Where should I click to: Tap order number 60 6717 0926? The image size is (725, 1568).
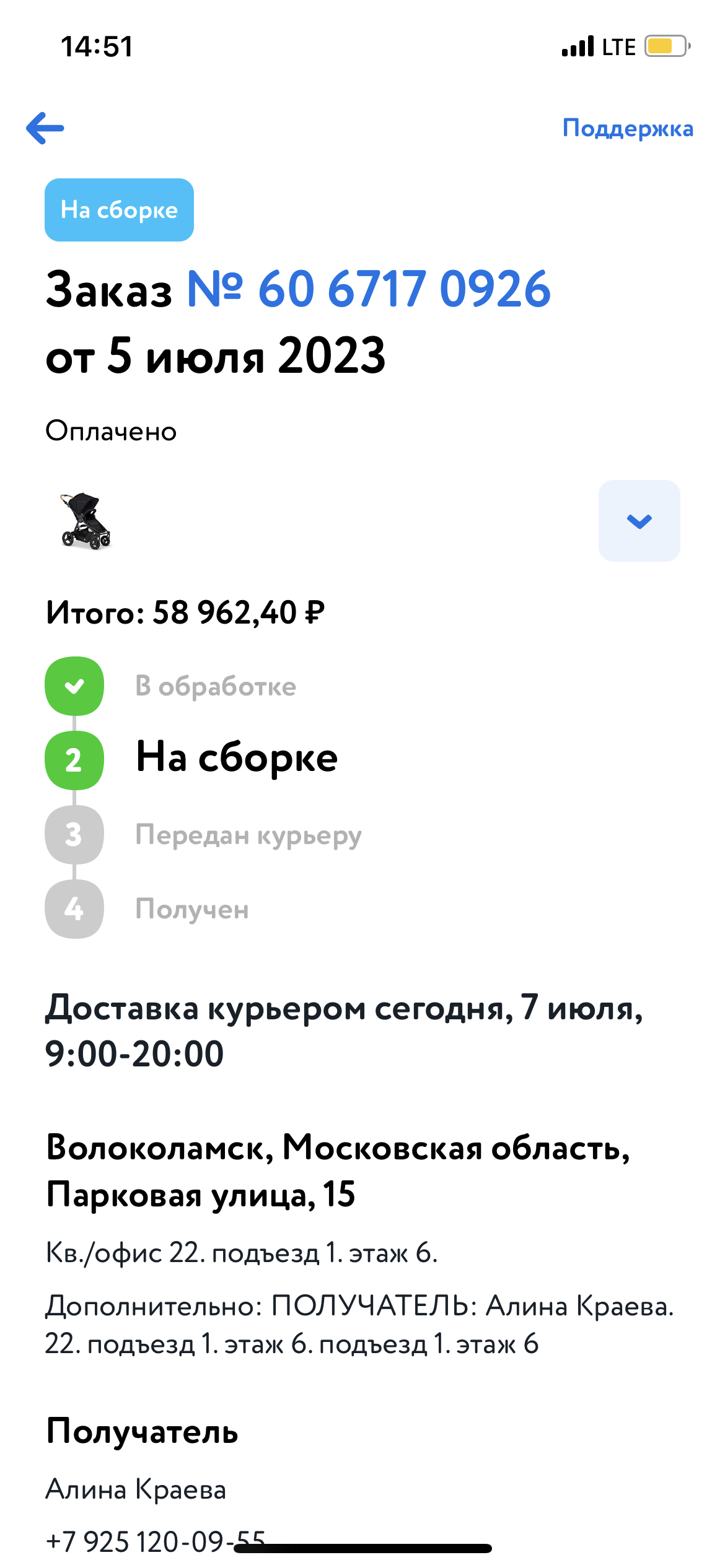(x=369, y=289)
